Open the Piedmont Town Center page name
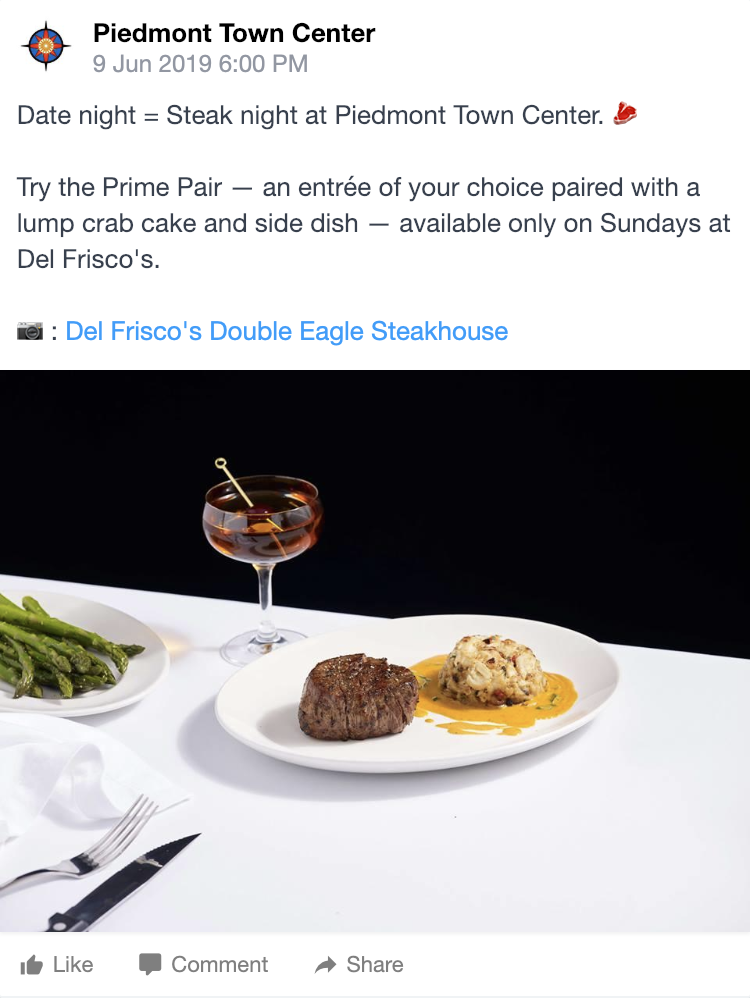Image resolution: width=750 pixels, height=998 pixels. pos(234,33)
